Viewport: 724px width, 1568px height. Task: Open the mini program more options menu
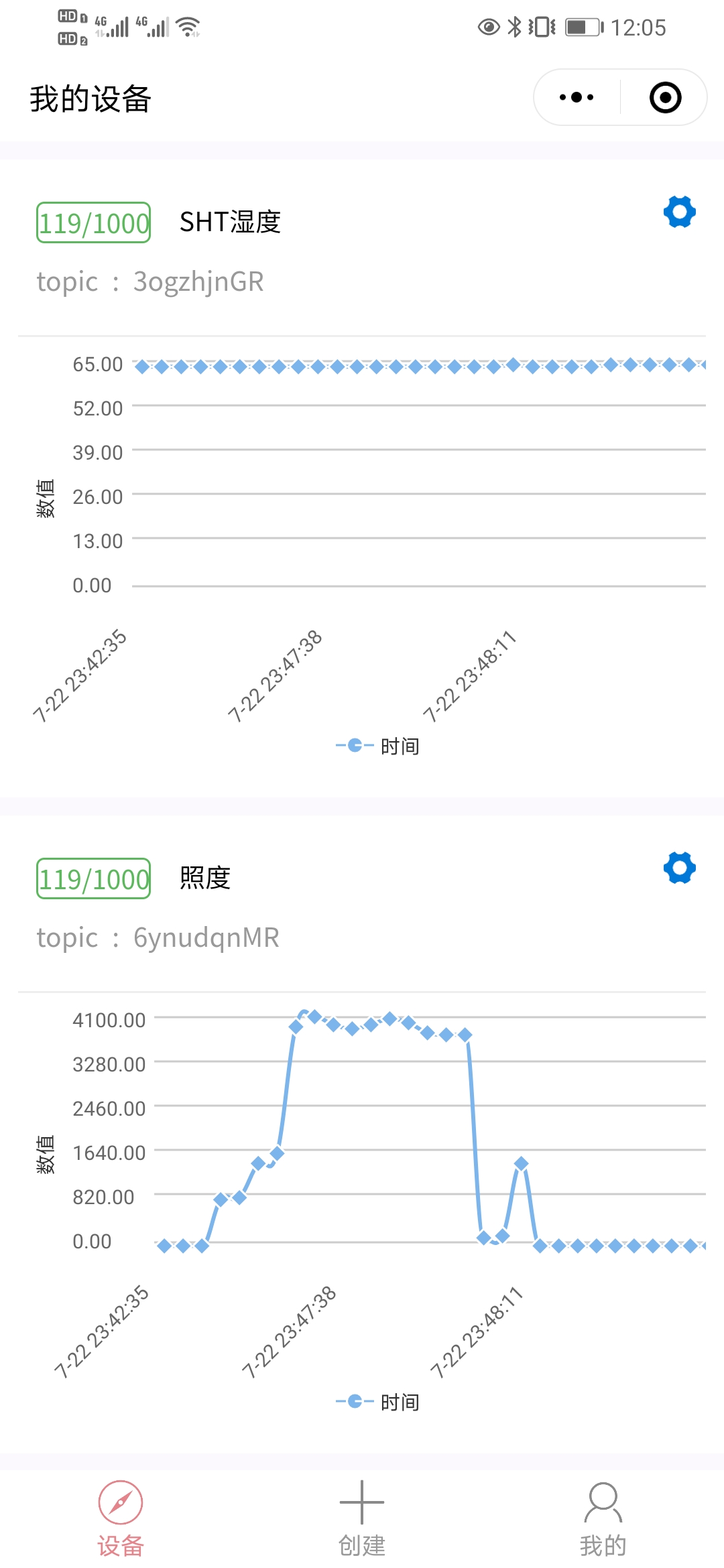tap(577, 98)
